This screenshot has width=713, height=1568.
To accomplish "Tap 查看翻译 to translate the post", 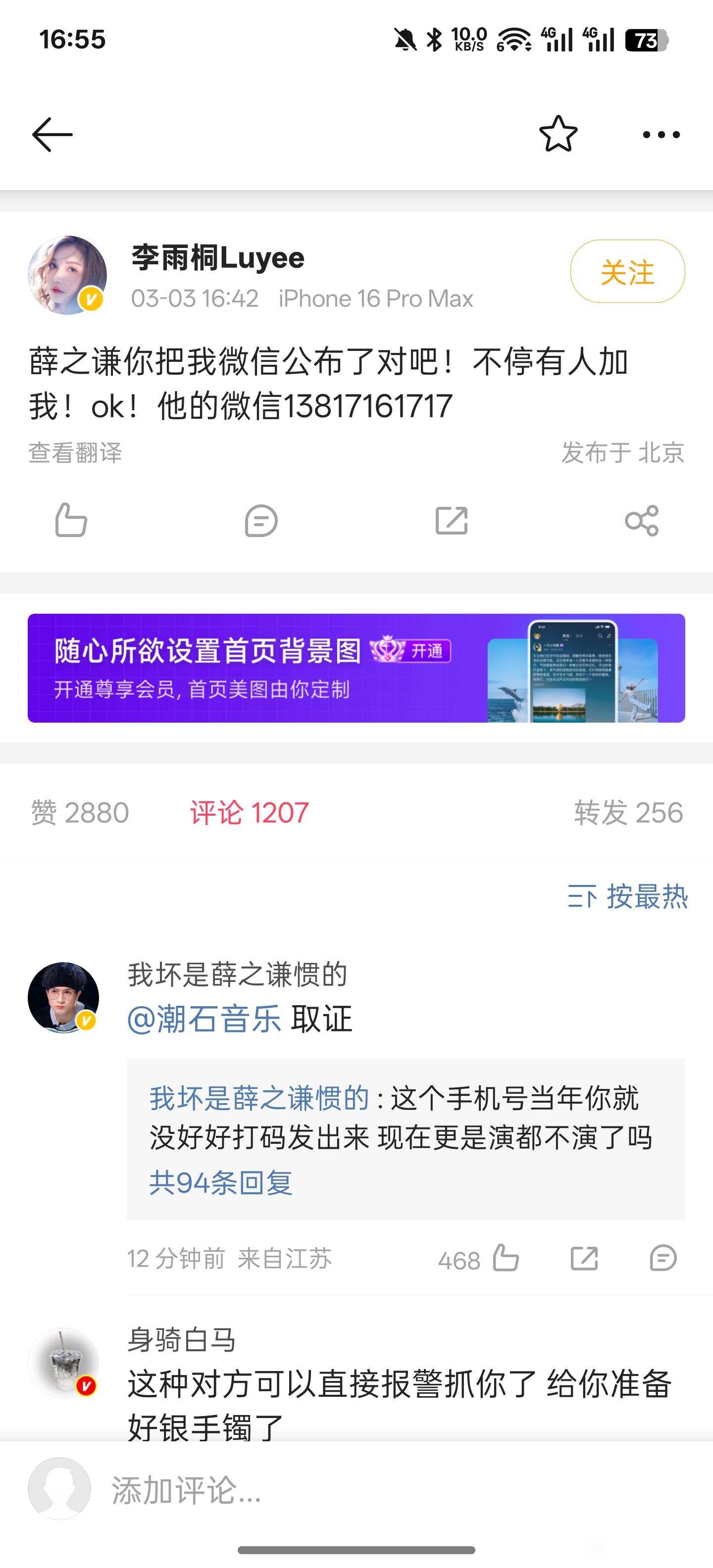I will point(75,452).
